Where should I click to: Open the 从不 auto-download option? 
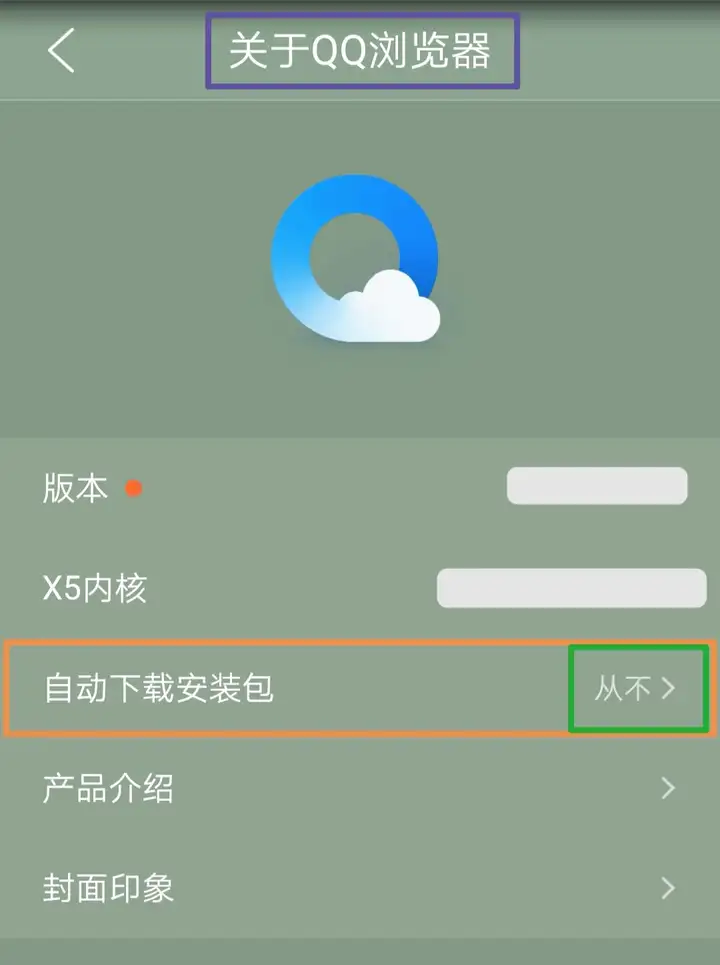(x=618, y=687)
